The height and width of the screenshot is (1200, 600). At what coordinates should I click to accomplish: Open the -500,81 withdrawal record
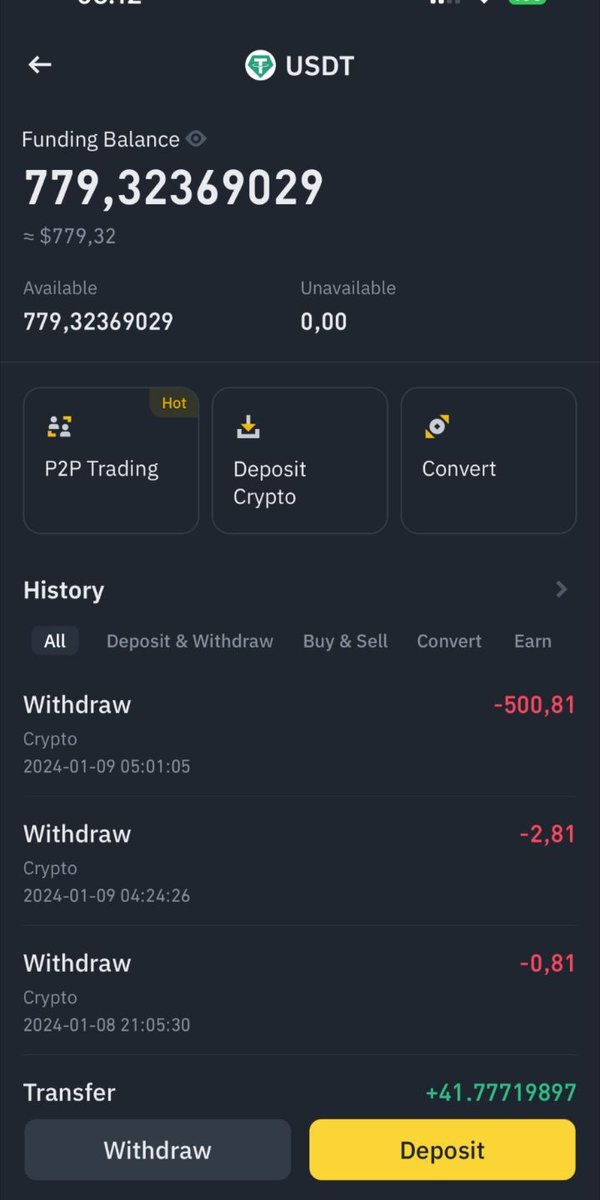tap(299, 733)
